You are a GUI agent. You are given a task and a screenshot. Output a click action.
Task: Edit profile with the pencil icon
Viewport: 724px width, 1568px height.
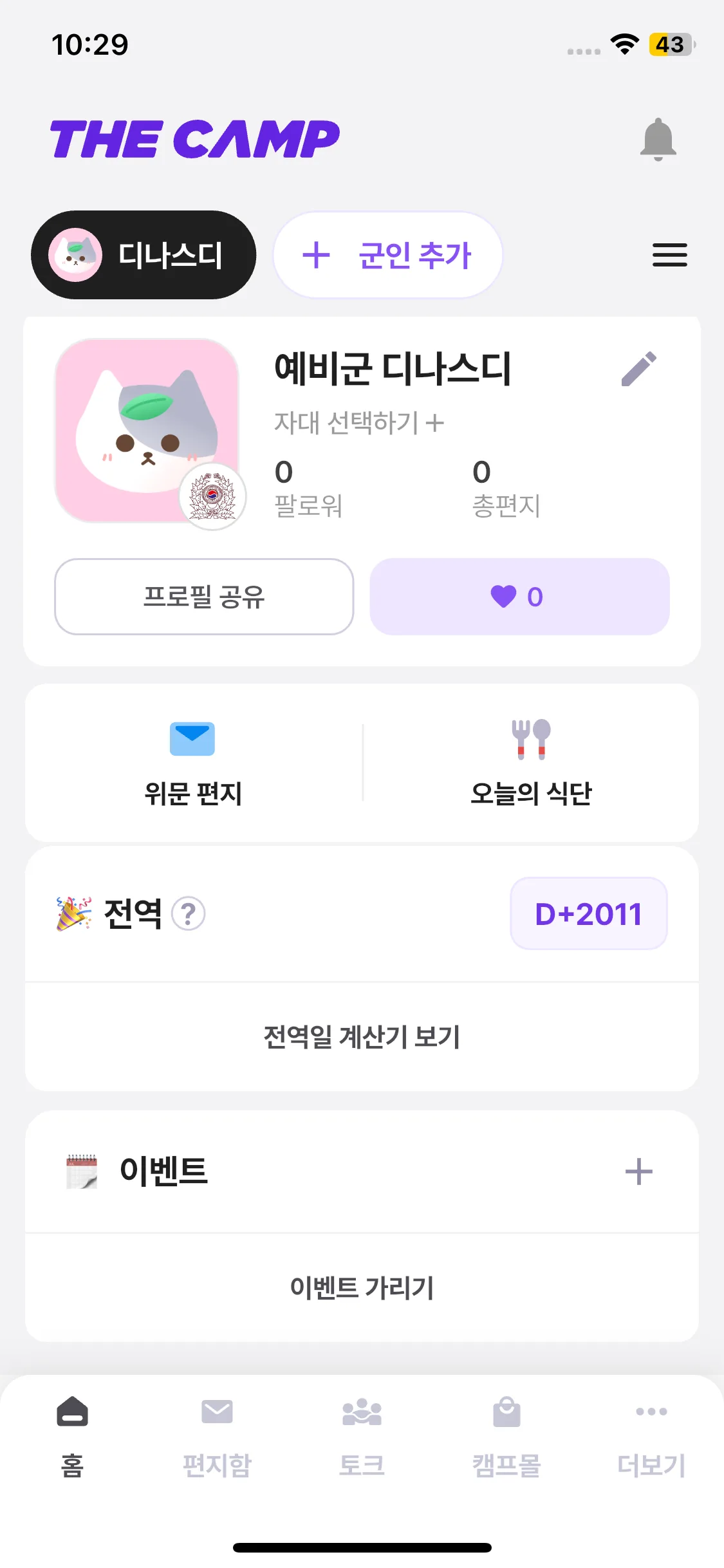(638, 369)
